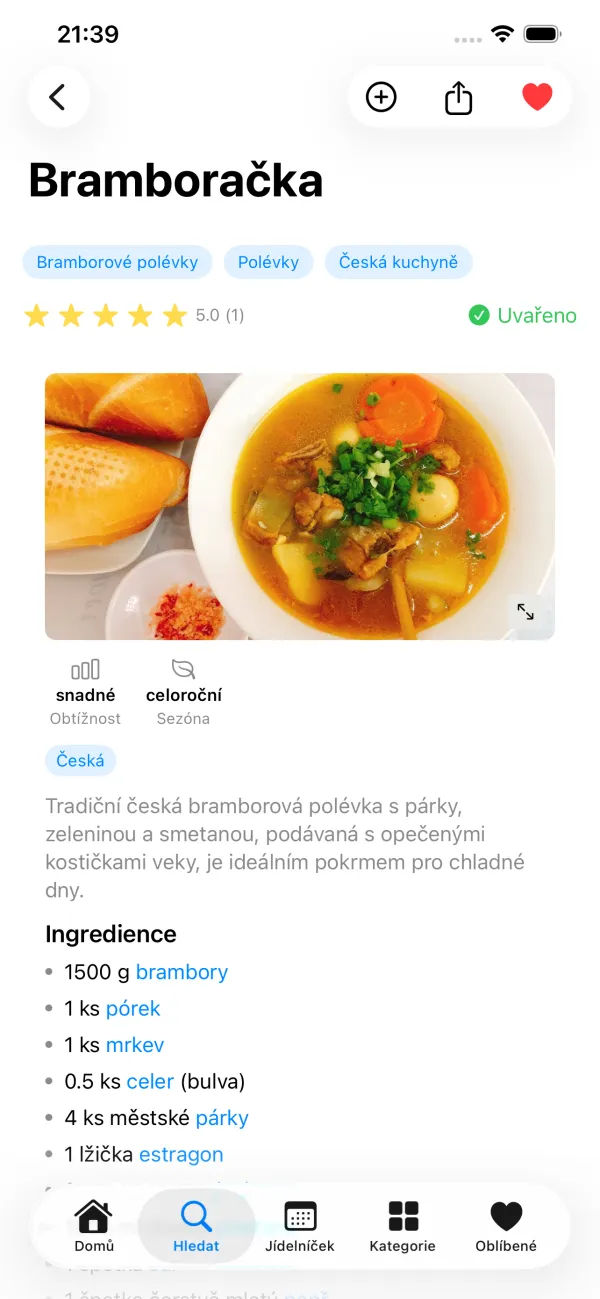
Task: Go back to the previous screen
Action: pyautogui.click(x=58, y=97)
